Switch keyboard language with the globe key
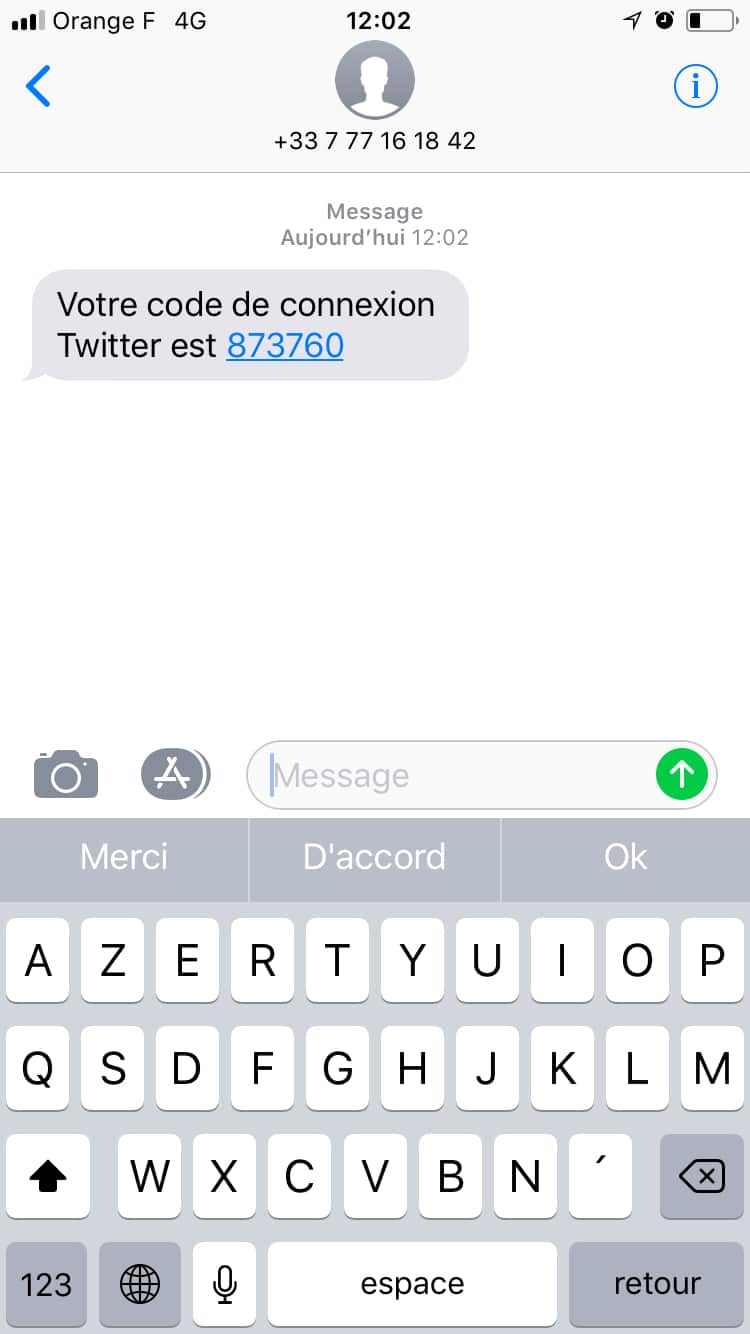 (140, 1284)
